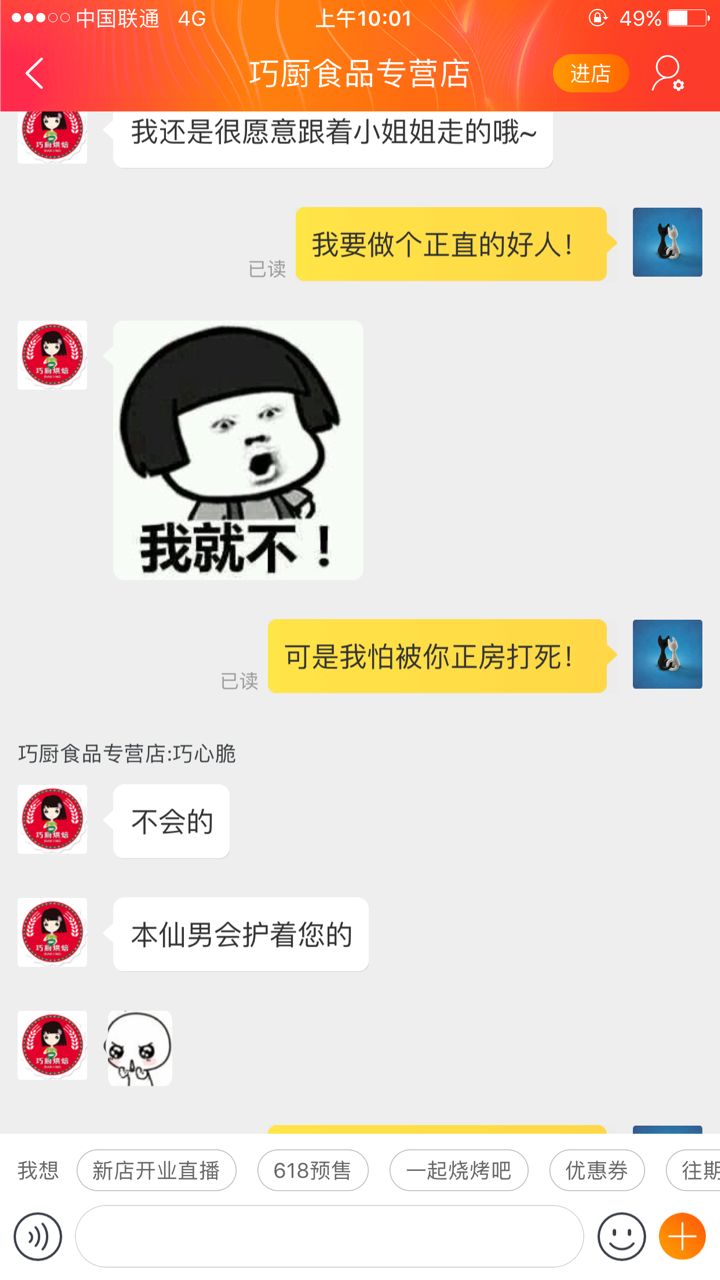Tap the 进店 button to enter the shop
The image size is (720, 1280).
pyautogui.click(x=590, y=73)
